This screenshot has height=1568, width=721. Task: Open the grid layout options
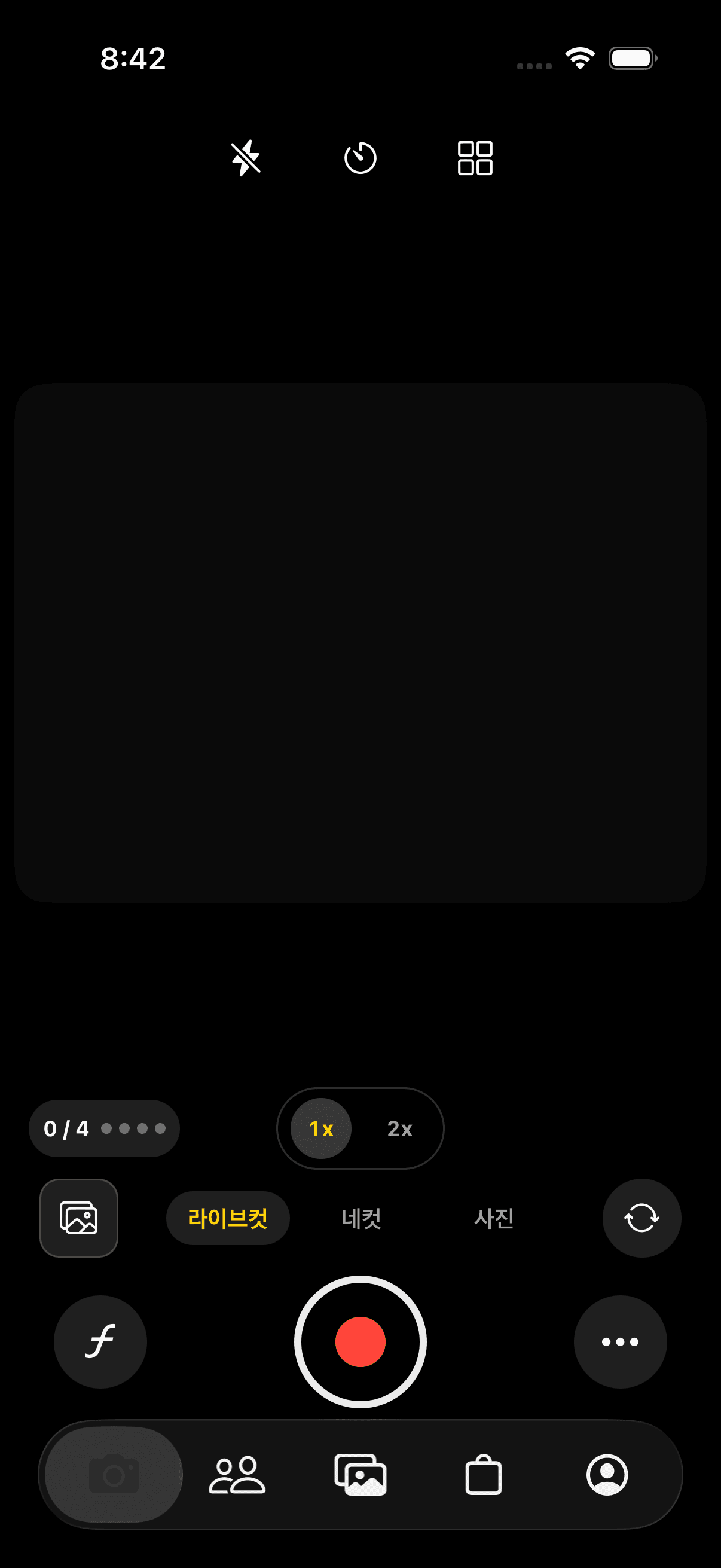tap(475, 158)
